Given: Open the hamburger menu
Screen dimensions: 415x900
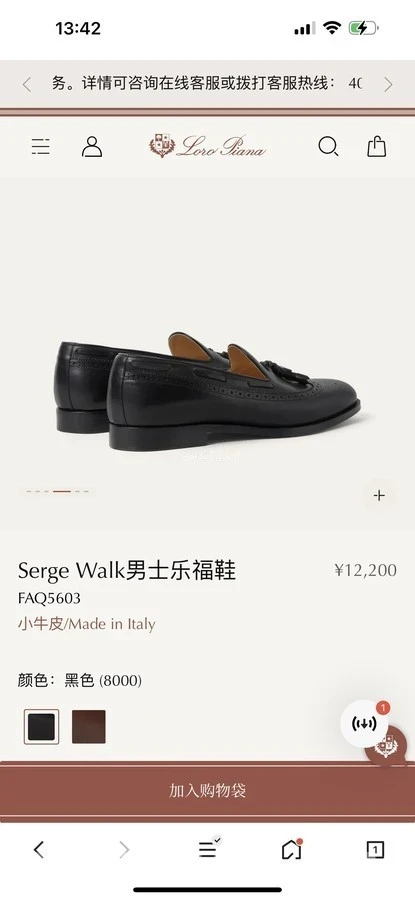Looking at the screenshot, I should pyautogui.click(x=40, y=147).
